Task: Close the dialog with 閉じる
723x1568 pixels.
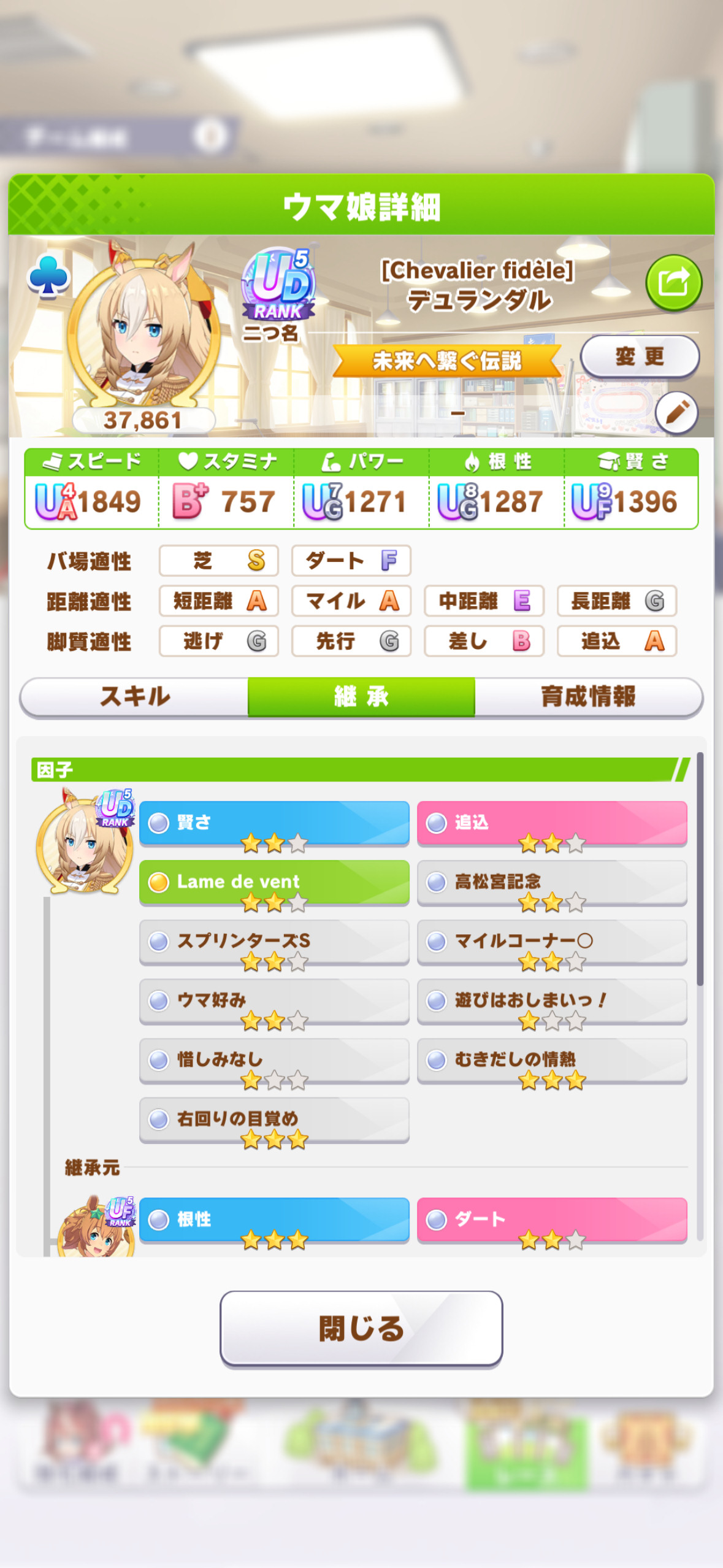Action: 361,1329
